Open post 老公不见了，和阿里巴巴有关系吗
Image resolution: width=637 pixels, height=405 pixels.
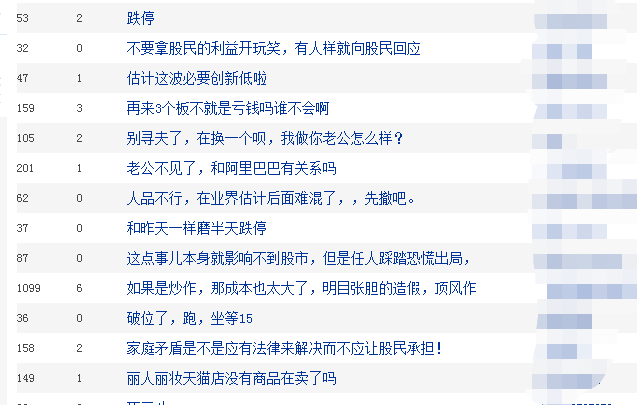pyautogui.click(x=232, y=168)
